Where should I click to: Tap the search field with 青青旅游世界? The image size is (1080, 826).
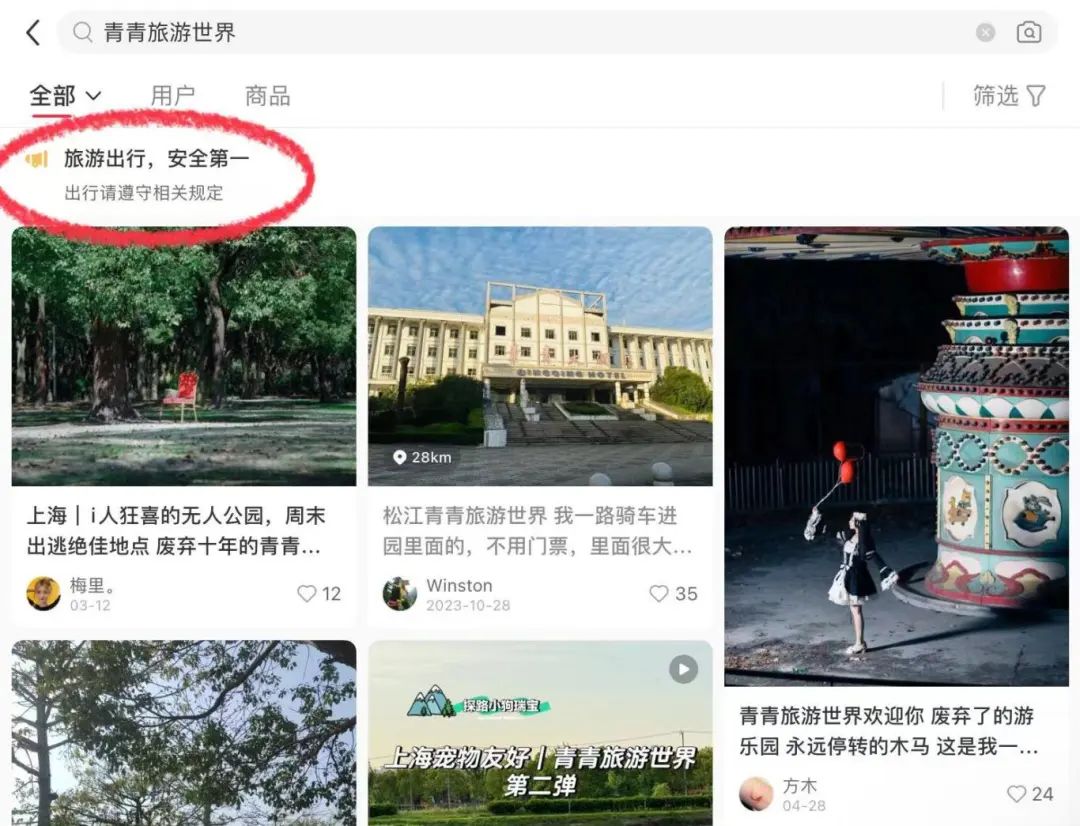pos(500,33)
